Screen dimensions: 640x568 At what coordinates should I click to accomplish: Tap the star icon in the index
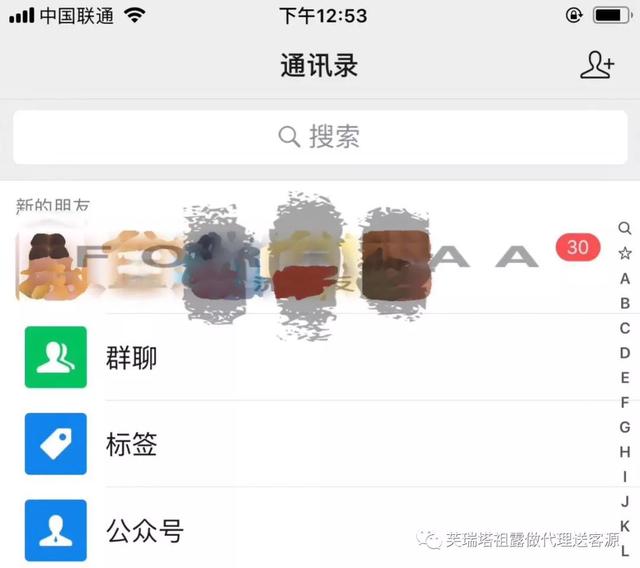(625, 253)
